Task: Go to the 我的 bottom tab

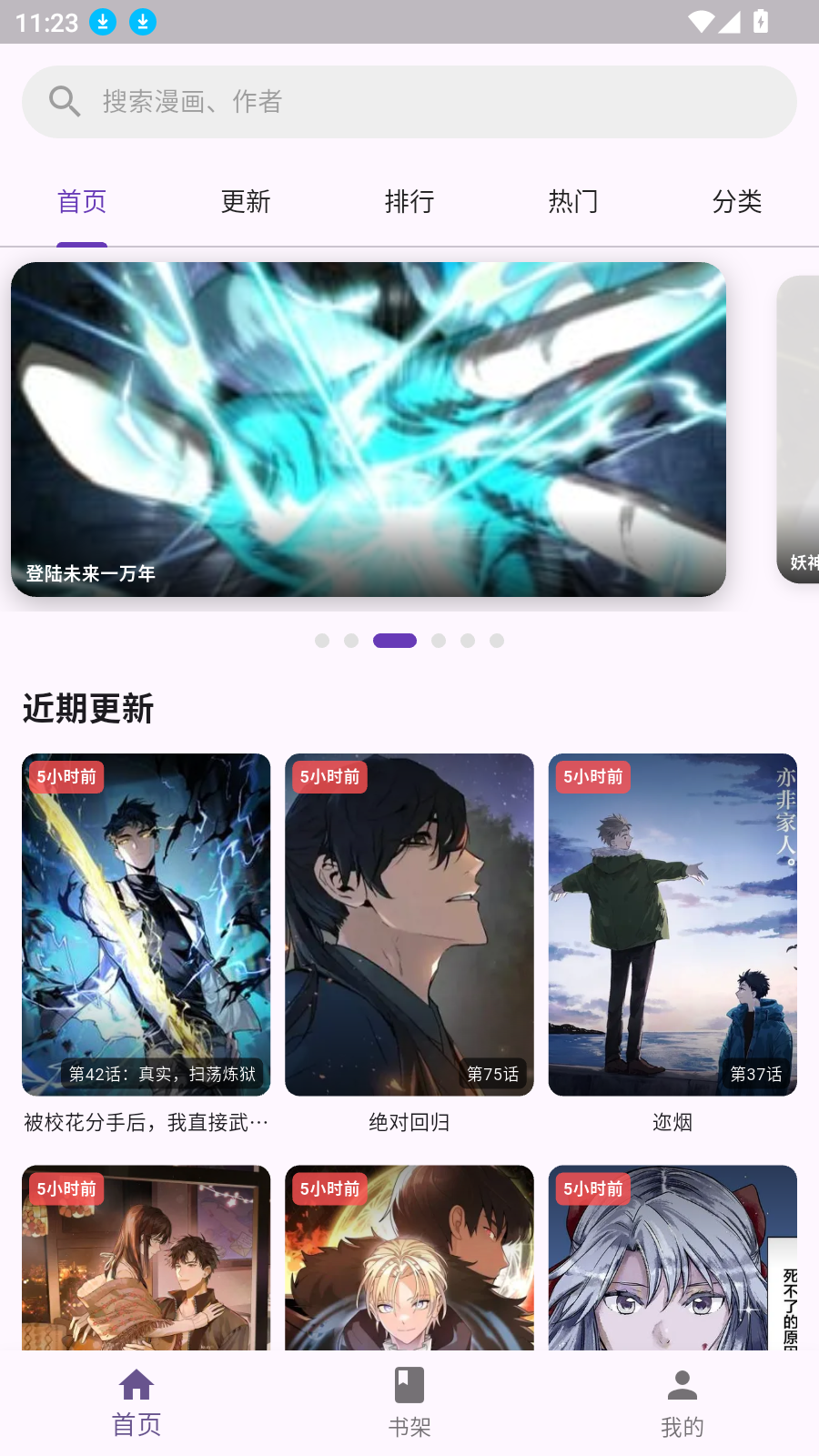Action: (682, 1402)
